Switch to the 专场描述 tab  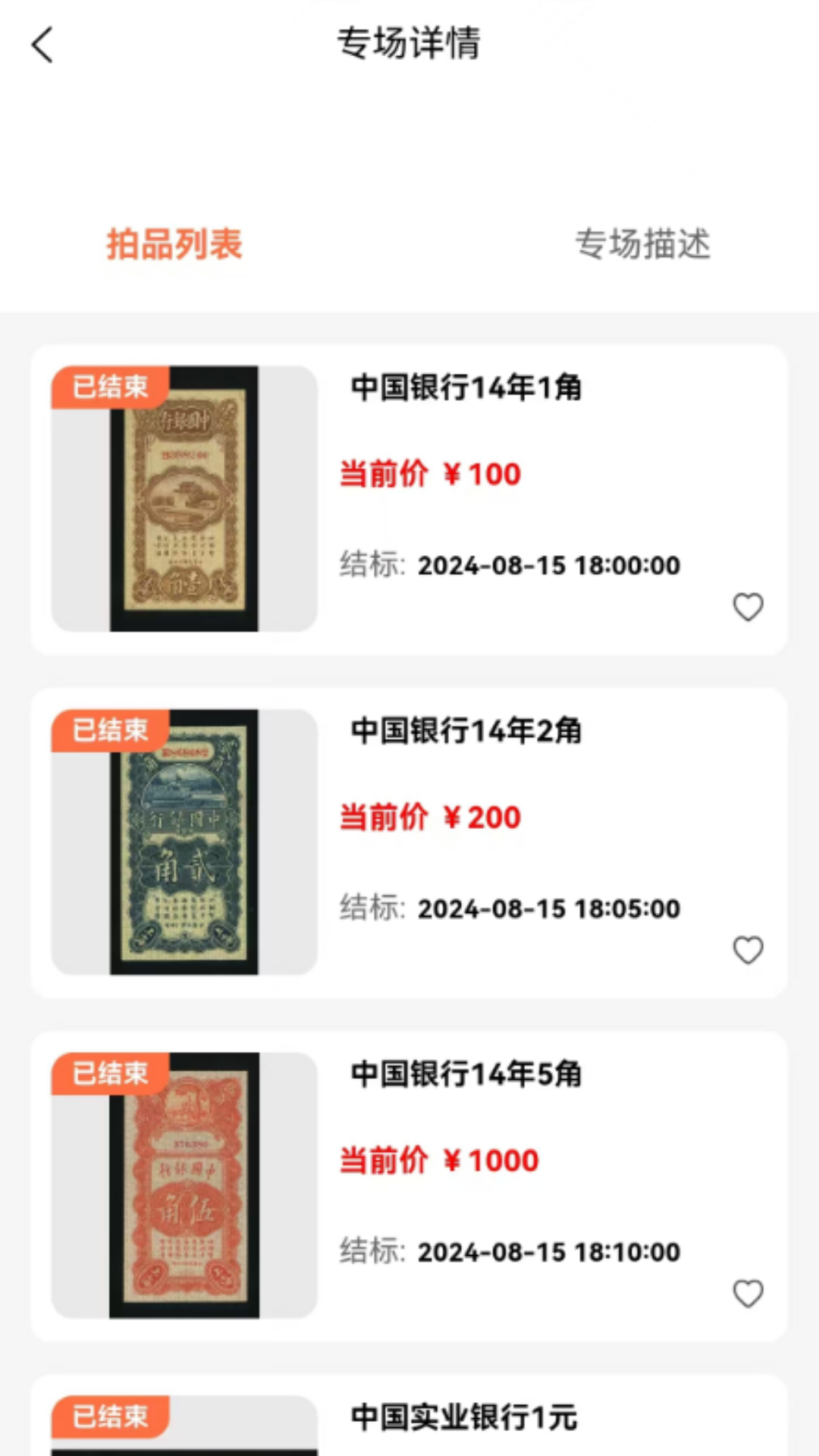point(644,244)
